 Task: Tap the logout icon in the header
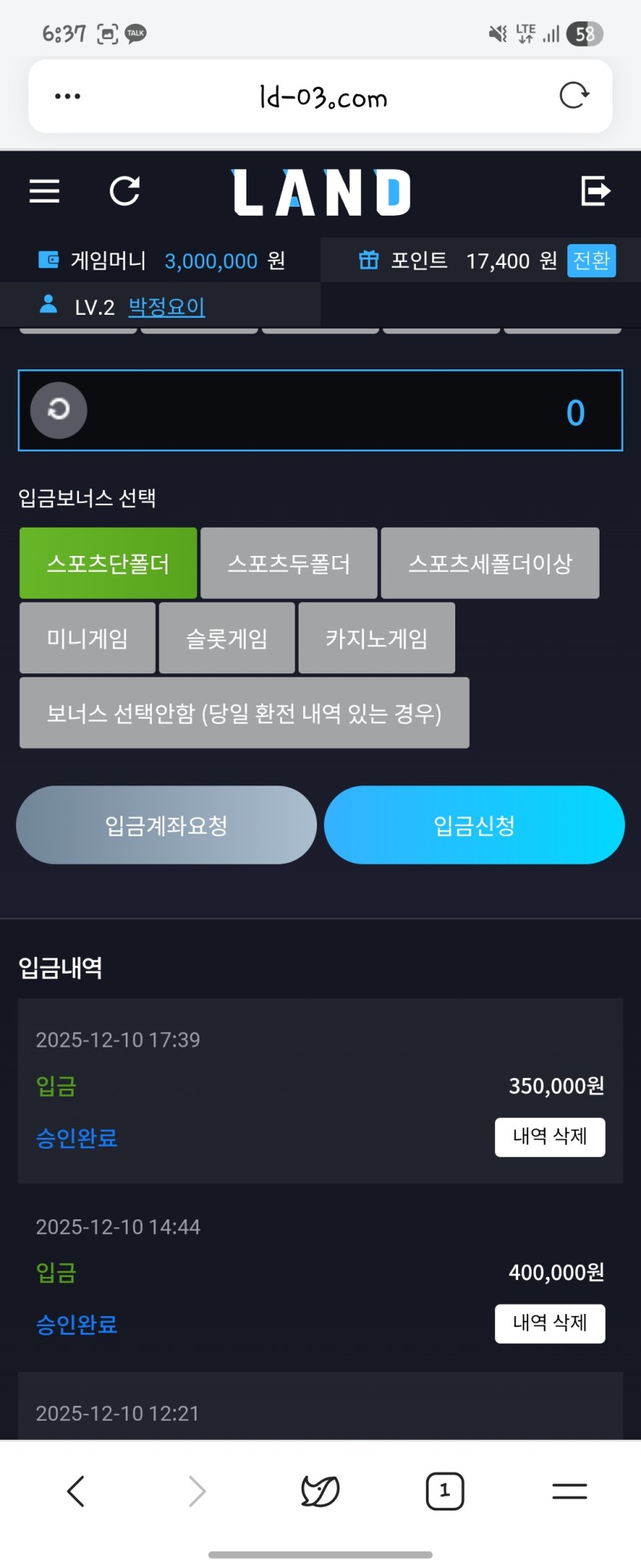596,191
